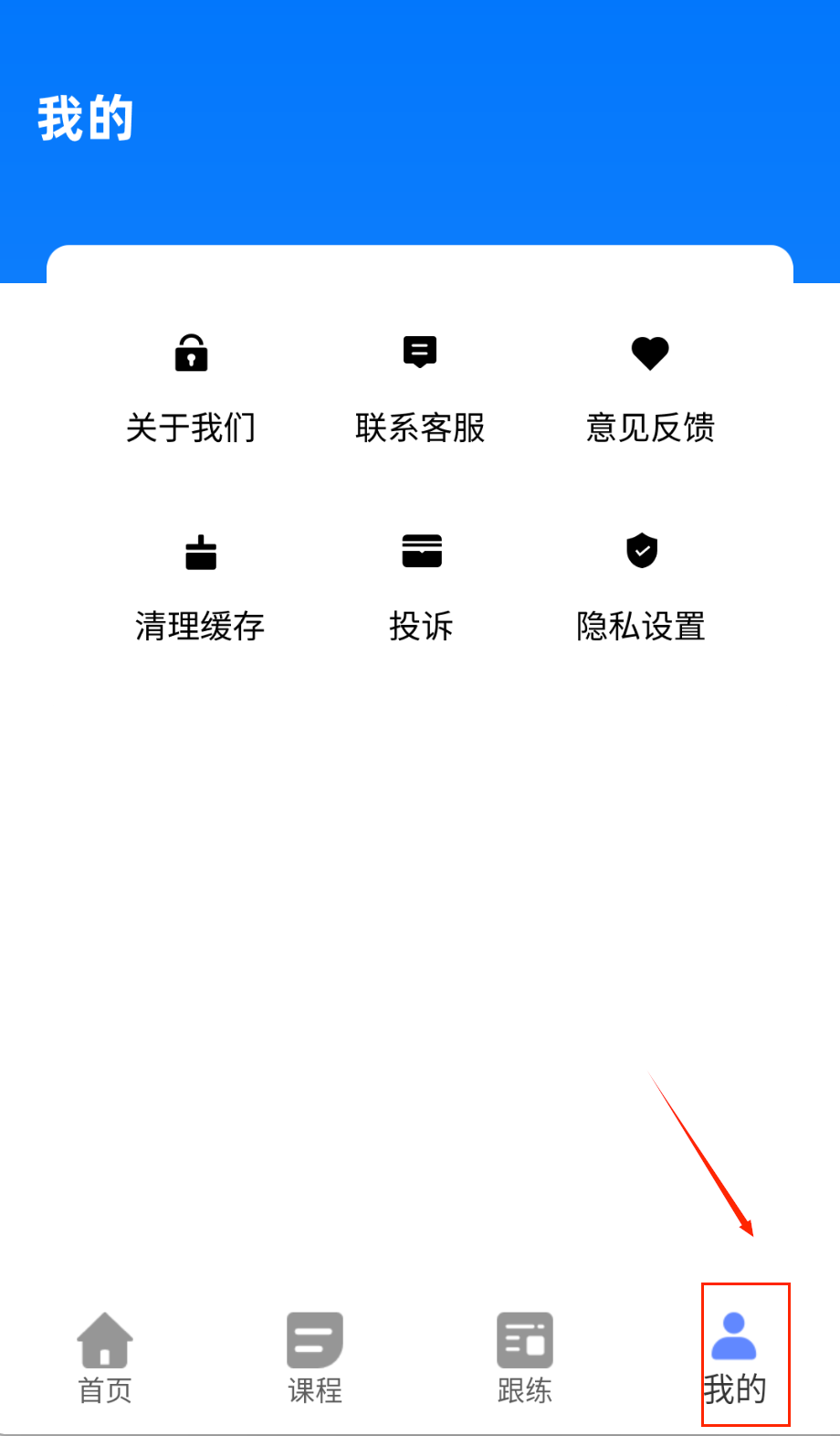Open 联系客服 to contact support

(x=420, y=388)
